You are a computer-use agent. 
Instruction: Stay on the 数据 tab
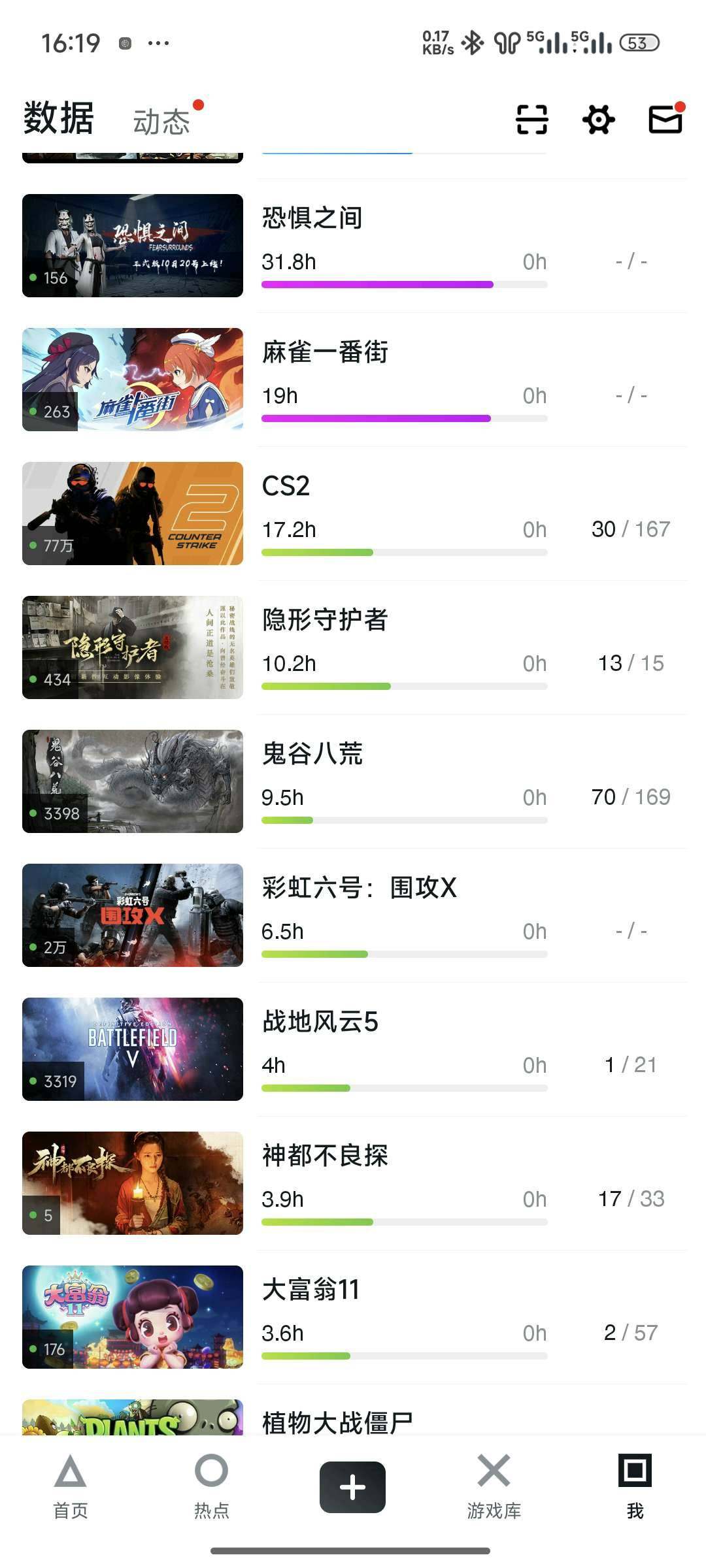(59, 120)
